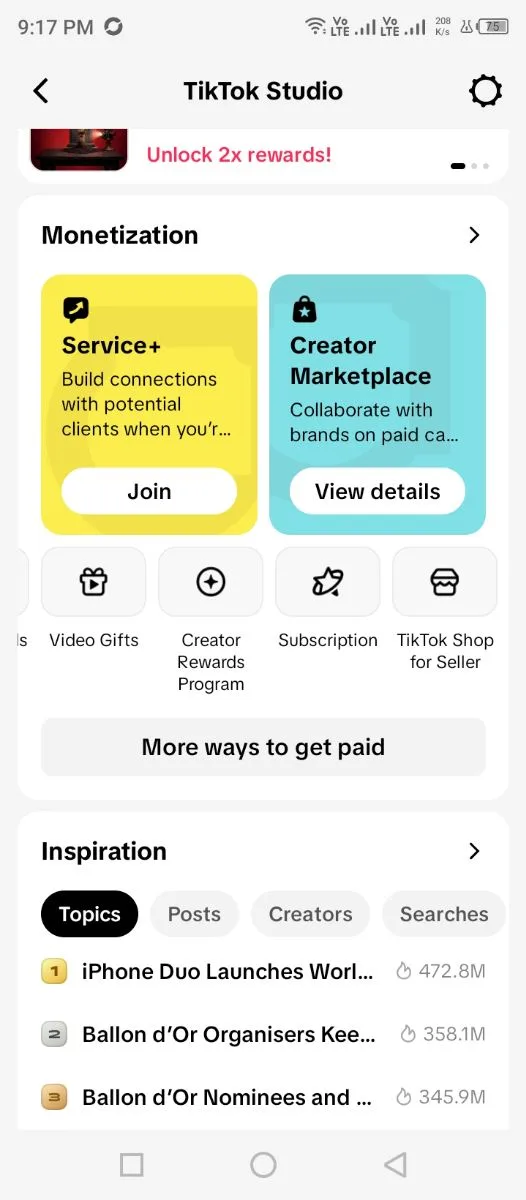Viewport: 526px width, 1200px height.
Task: Switch to the Creators tab
Action: (x=310, y=914)
